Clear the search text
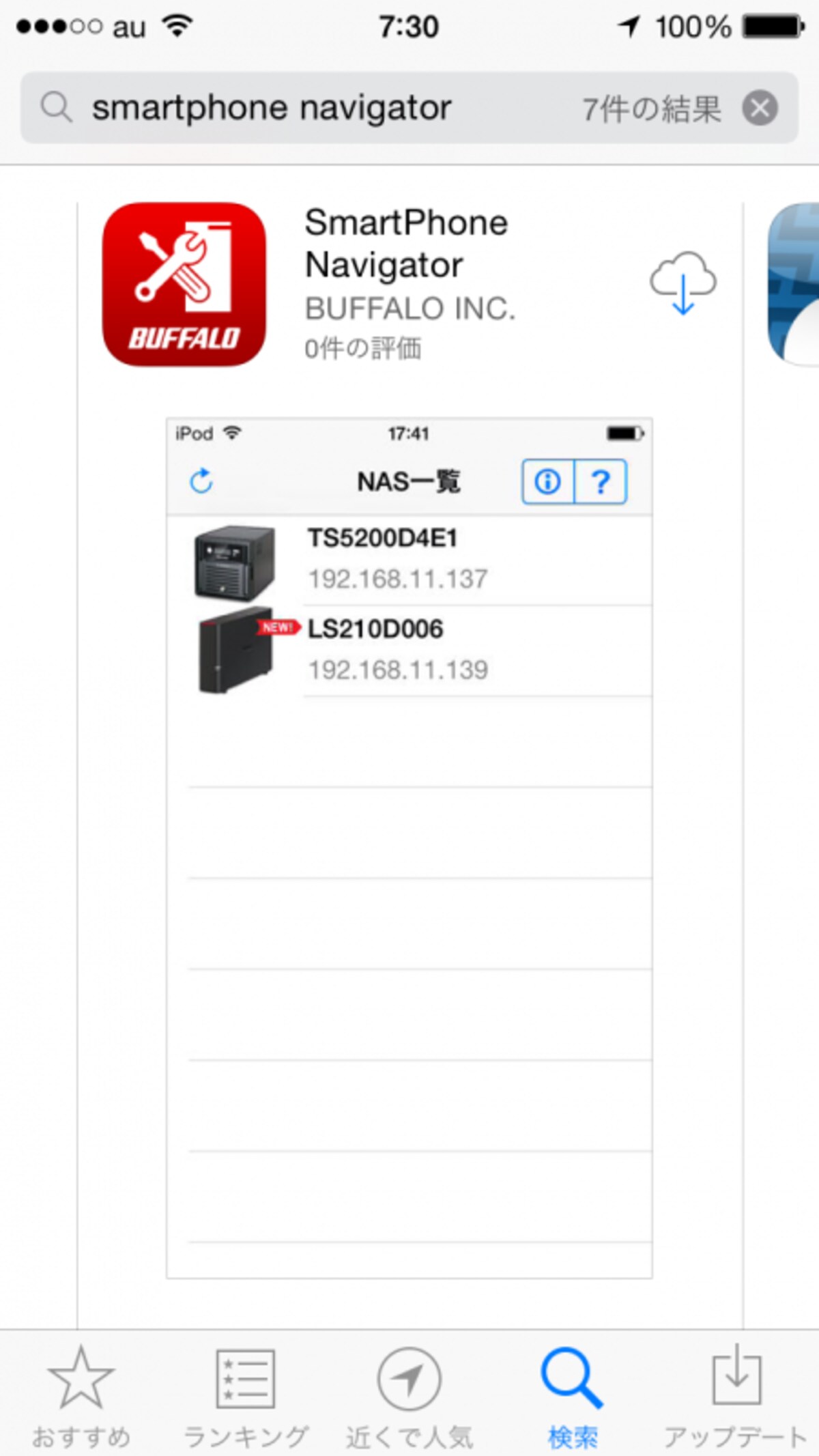 click(x=760, y=108)
